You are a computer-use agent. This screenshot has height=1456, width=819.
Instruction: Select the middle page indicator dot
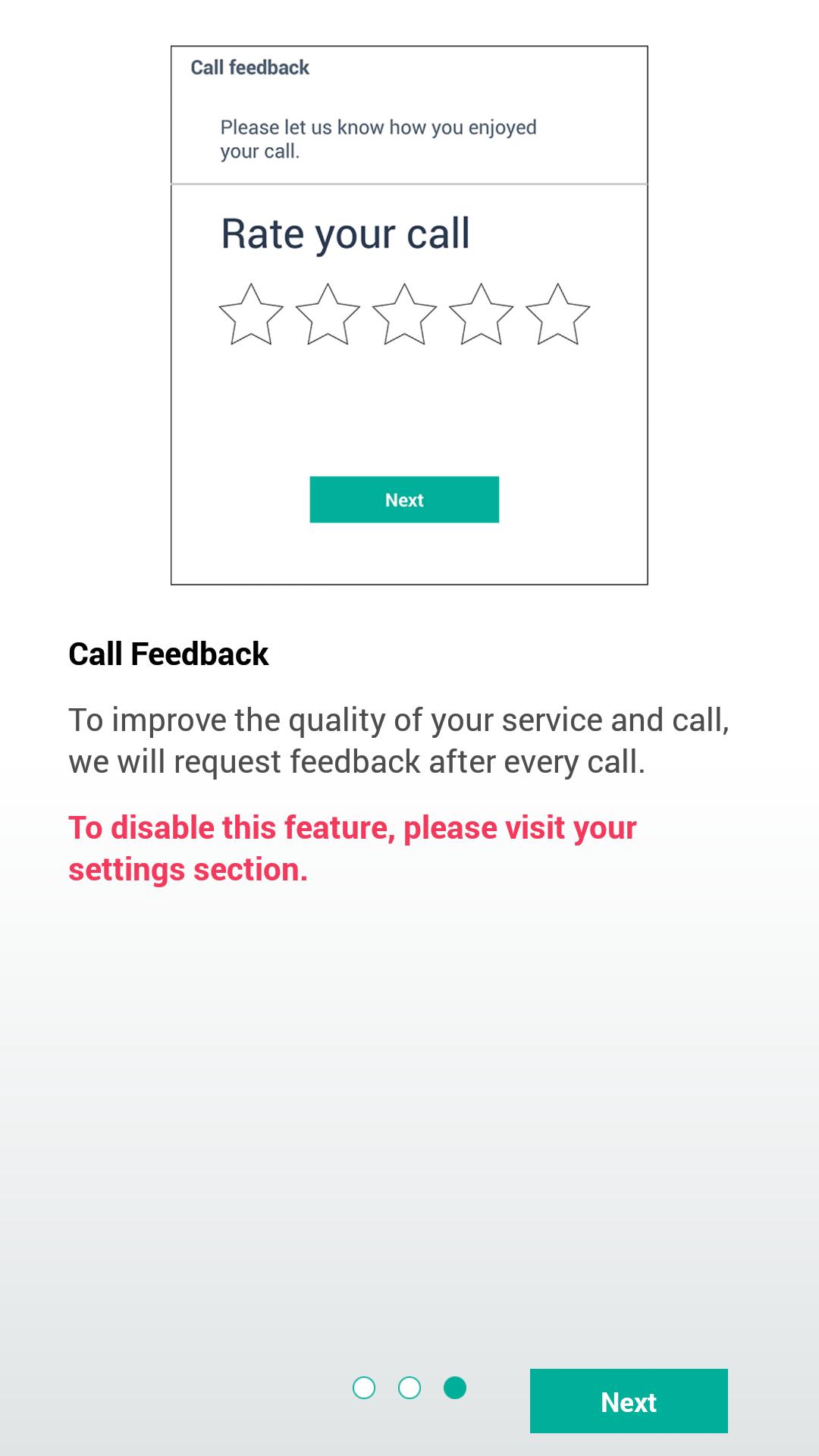pyautogui.click(x=409, y=1388)
